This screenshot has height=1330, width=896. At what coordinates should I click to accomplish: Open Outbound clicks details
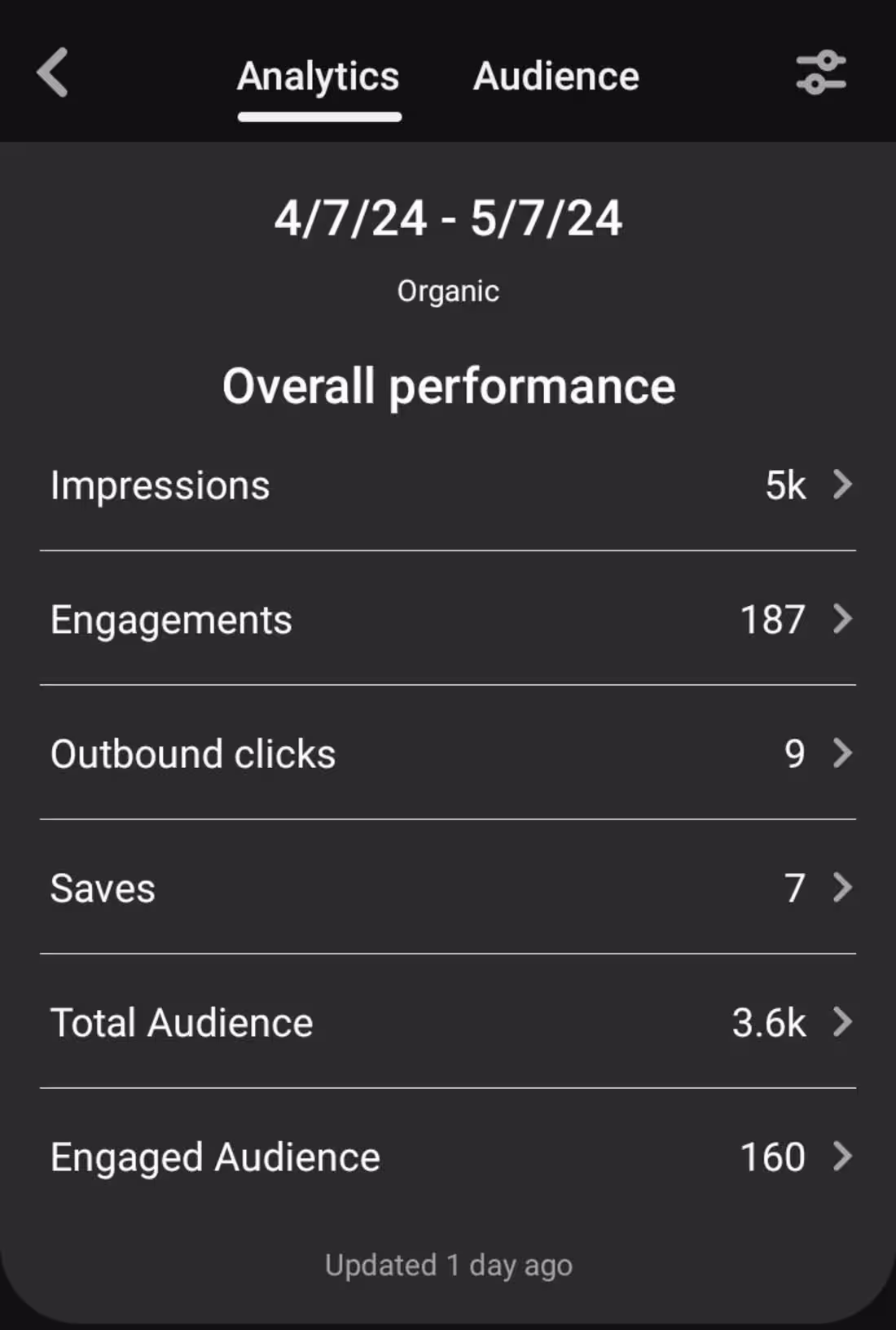click(x=448, y=753)
